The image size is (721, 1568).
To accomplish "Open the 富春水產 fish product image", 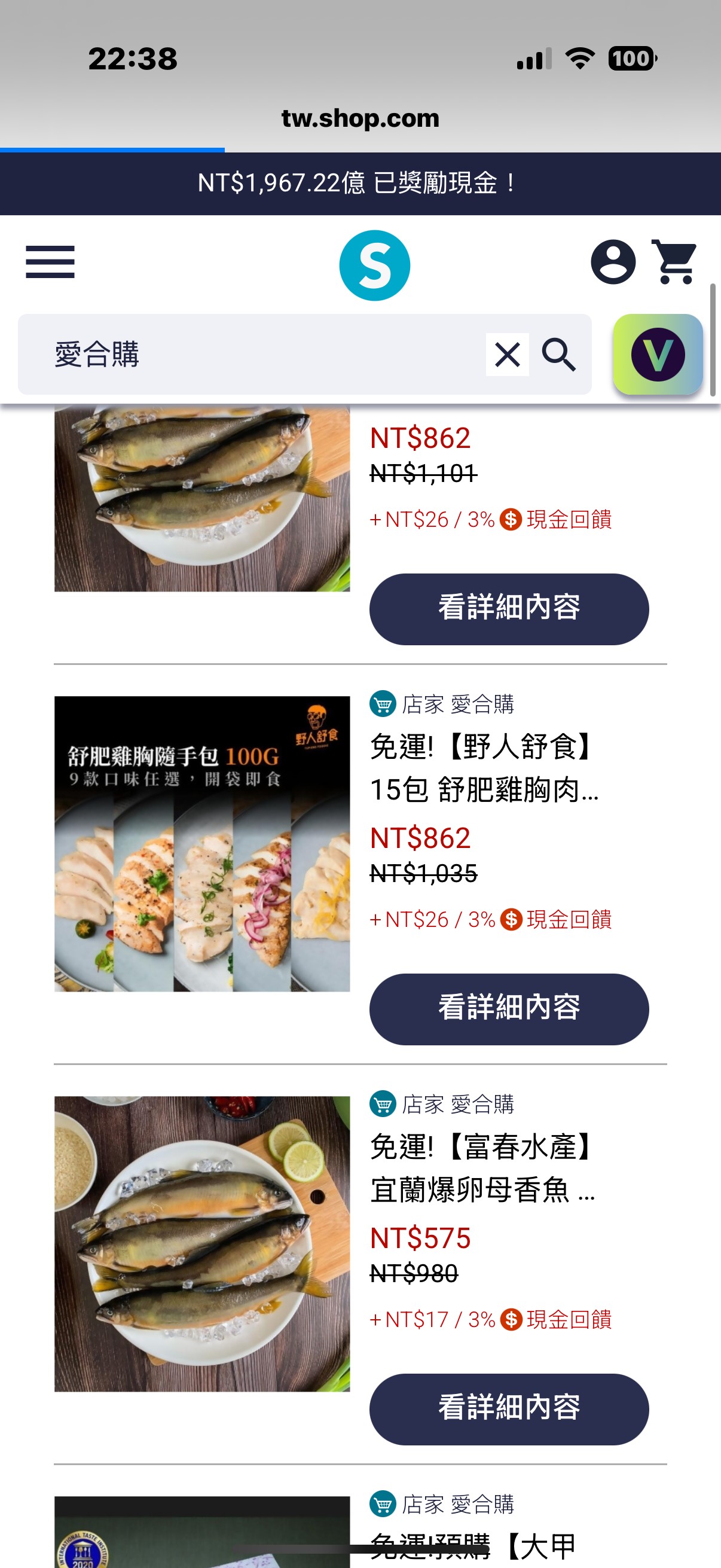I will tap(202, 1243).
